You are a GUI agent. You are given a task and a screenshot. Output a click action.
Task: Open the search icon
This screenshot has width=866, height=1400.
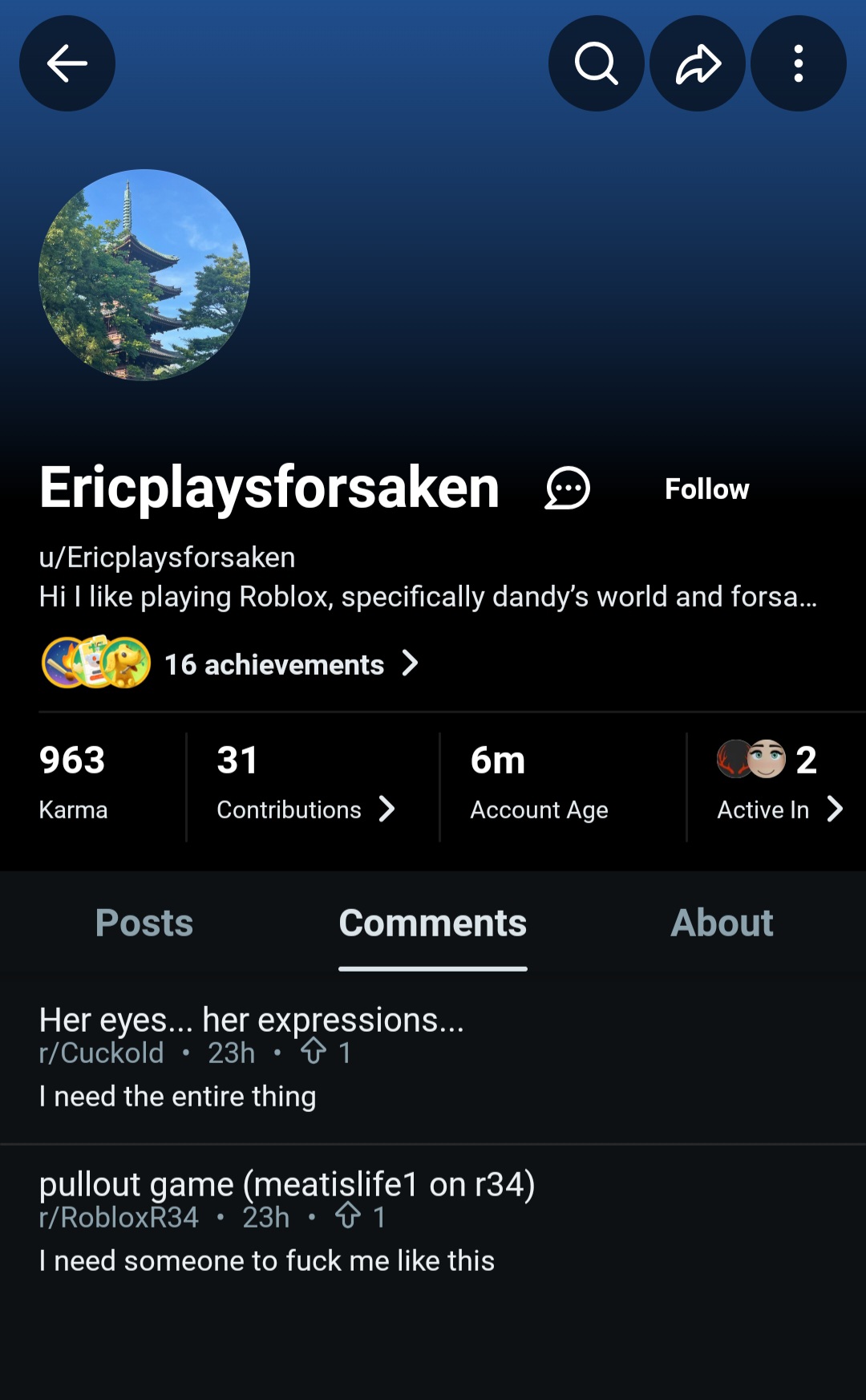(x=595, y=63)
